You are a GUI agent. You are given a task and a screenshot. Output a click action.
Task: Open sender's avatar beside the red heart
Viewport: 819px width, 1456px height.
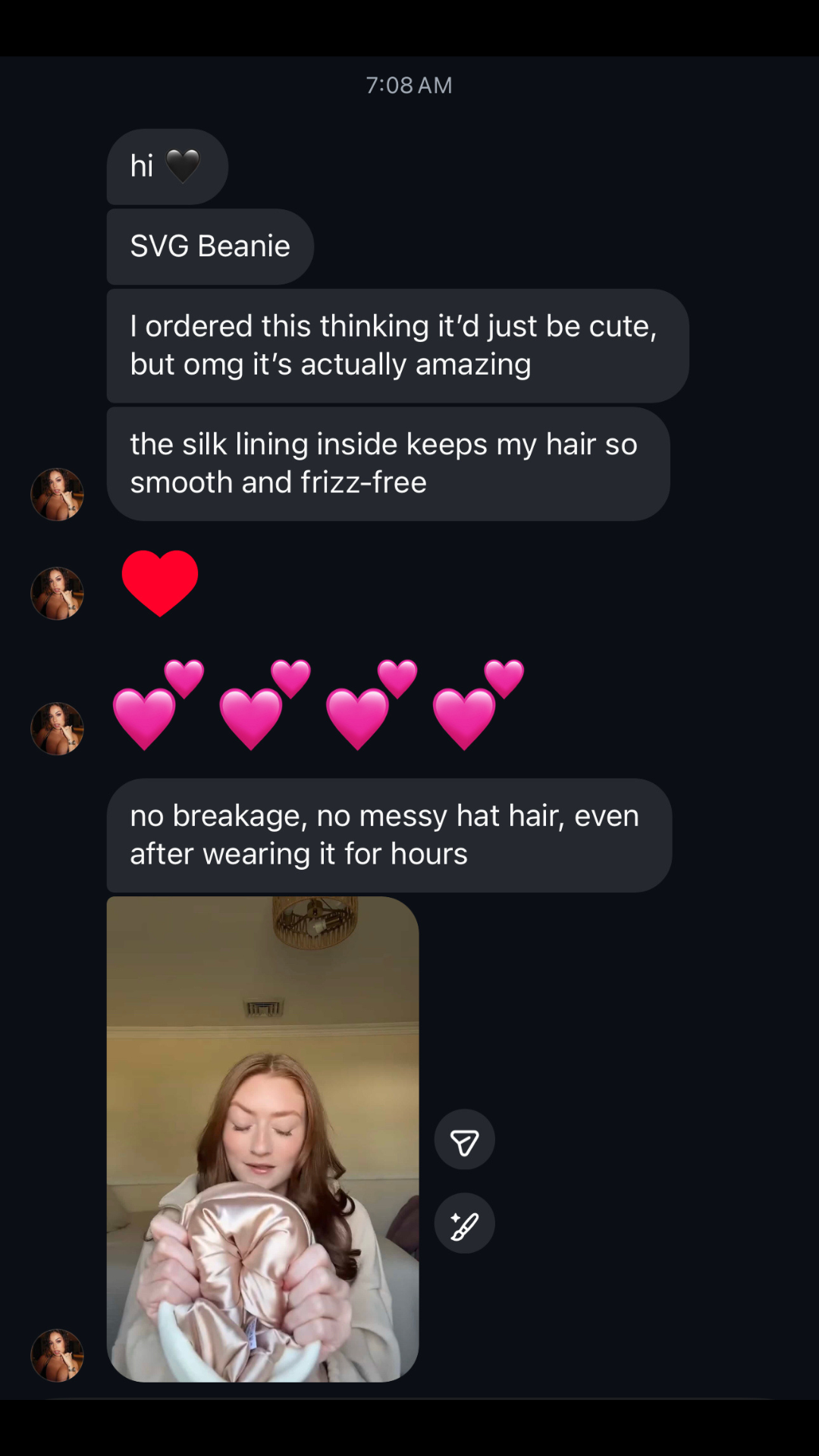pyautogui.click(x=57, y=593)
